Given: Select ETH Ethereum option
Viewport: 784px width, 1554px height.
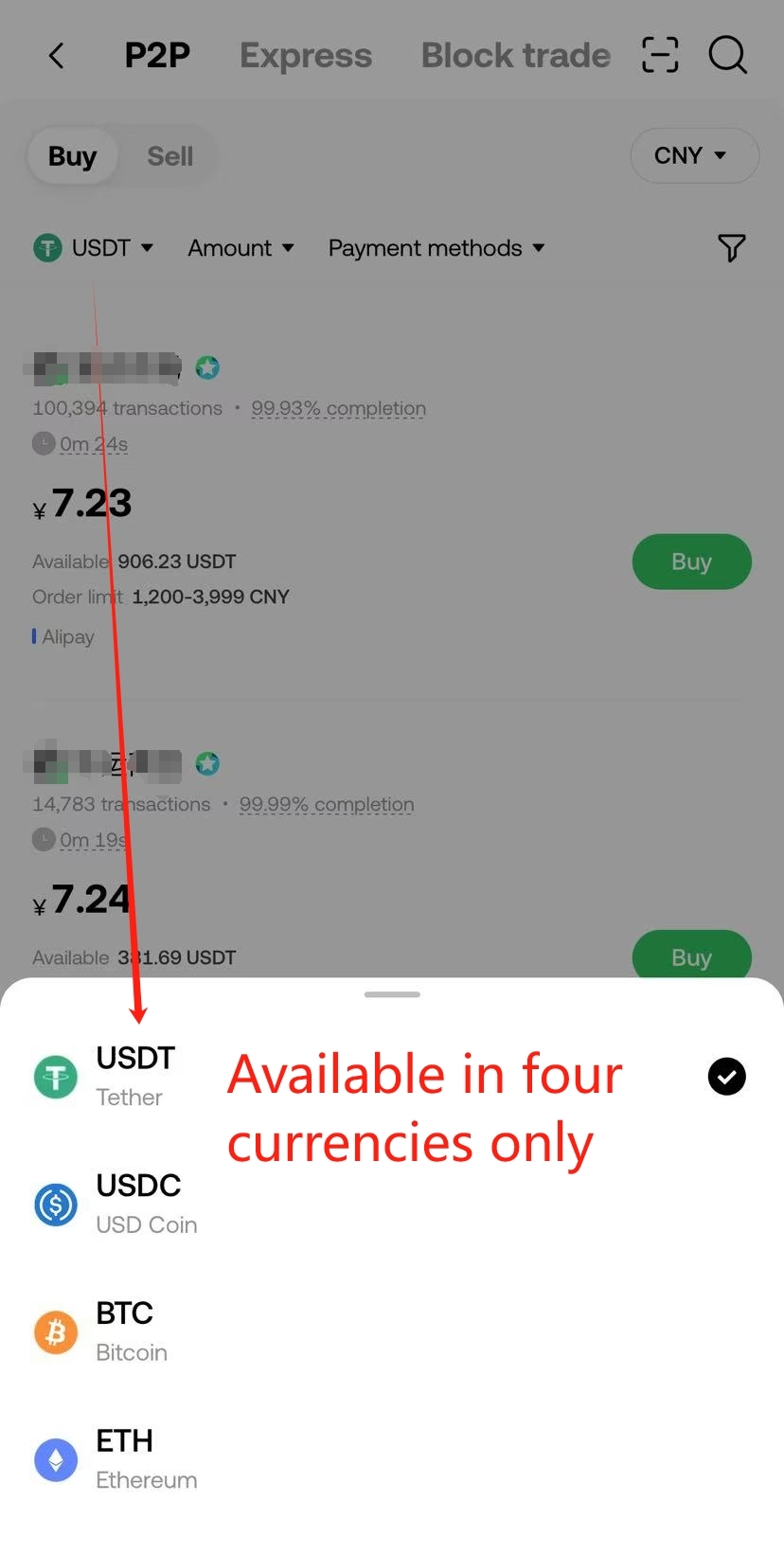Looking at the screenshot, I should pyautogui.click(x=145, y=1459).
